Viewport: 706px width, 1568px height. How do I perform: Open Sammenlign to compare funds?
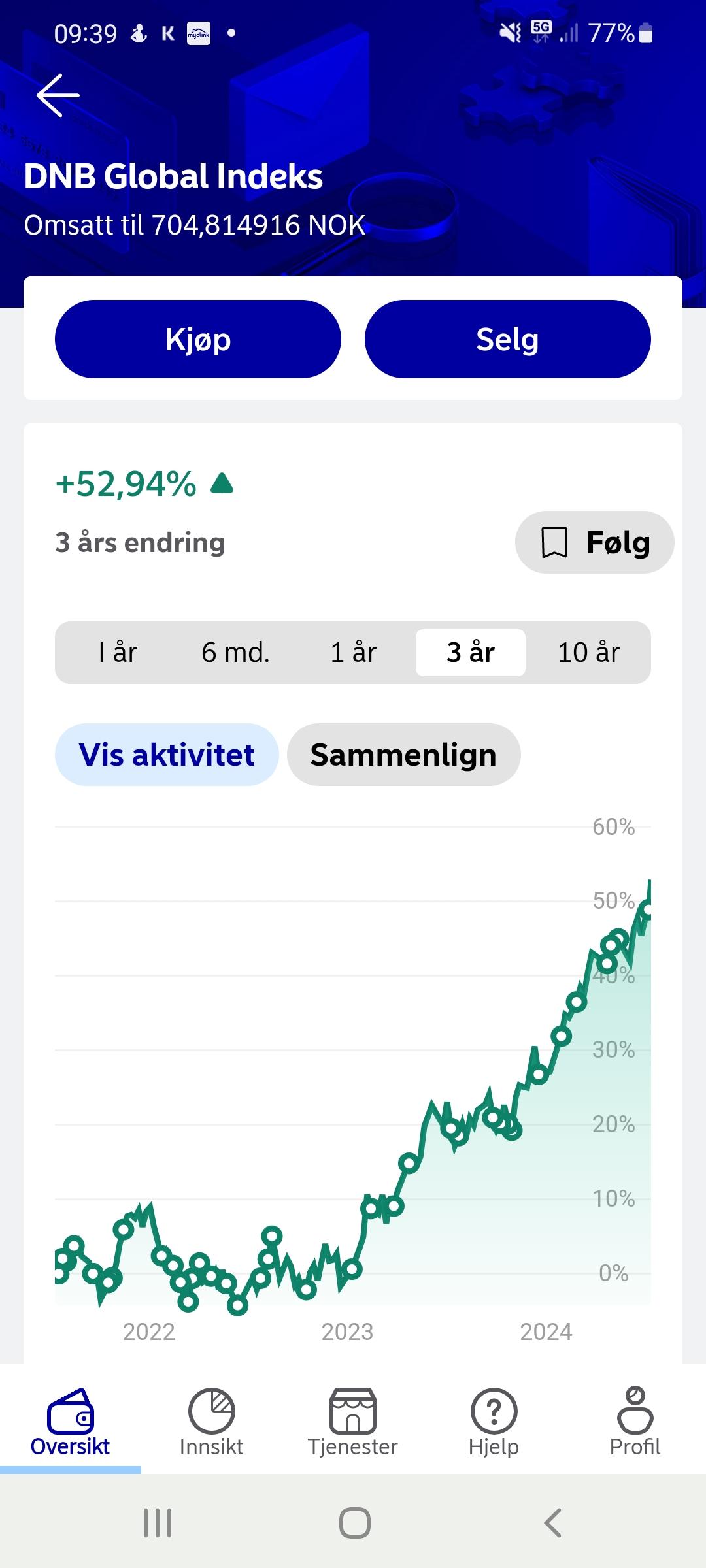coord(403,755)
